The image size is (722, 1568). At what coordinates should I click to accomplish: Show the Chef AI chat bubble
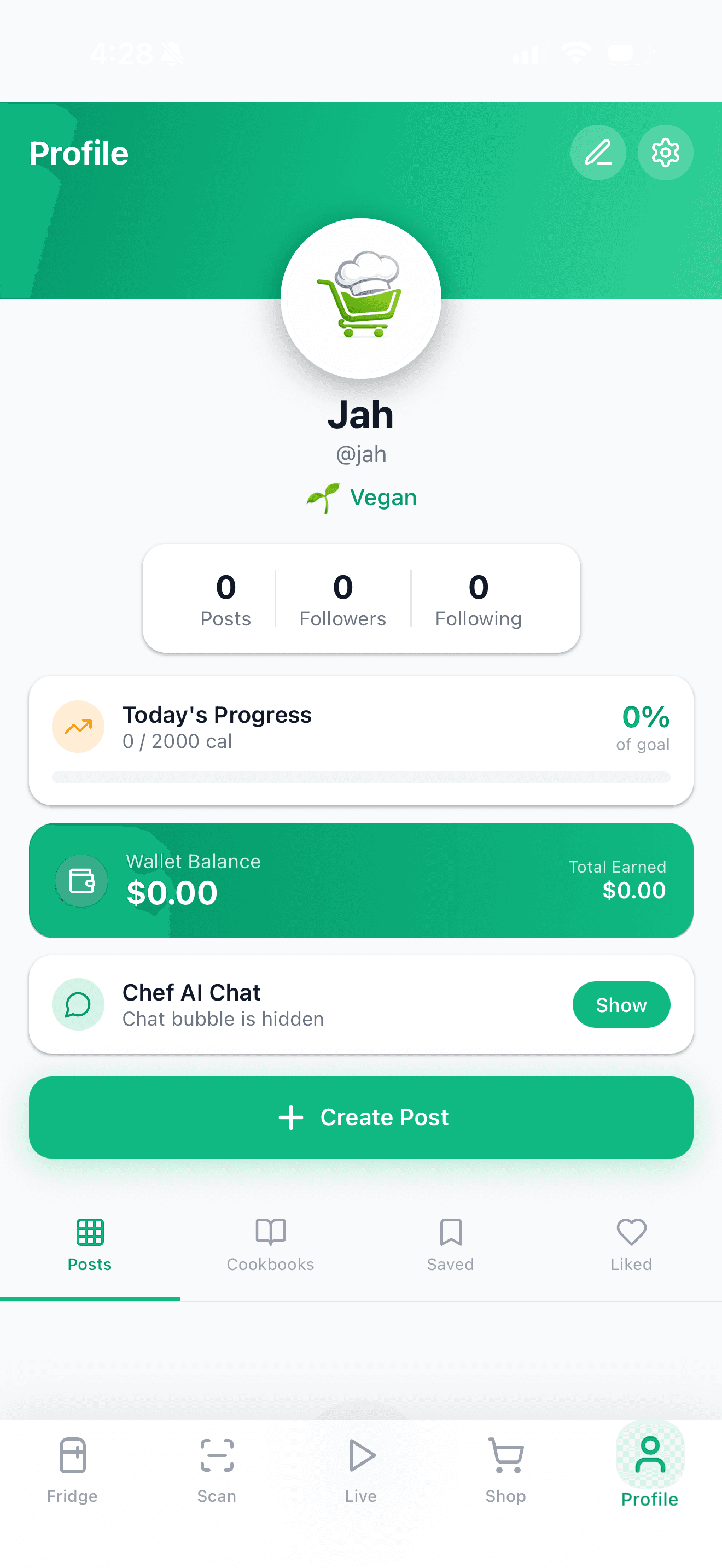(x=621, y=1004)
